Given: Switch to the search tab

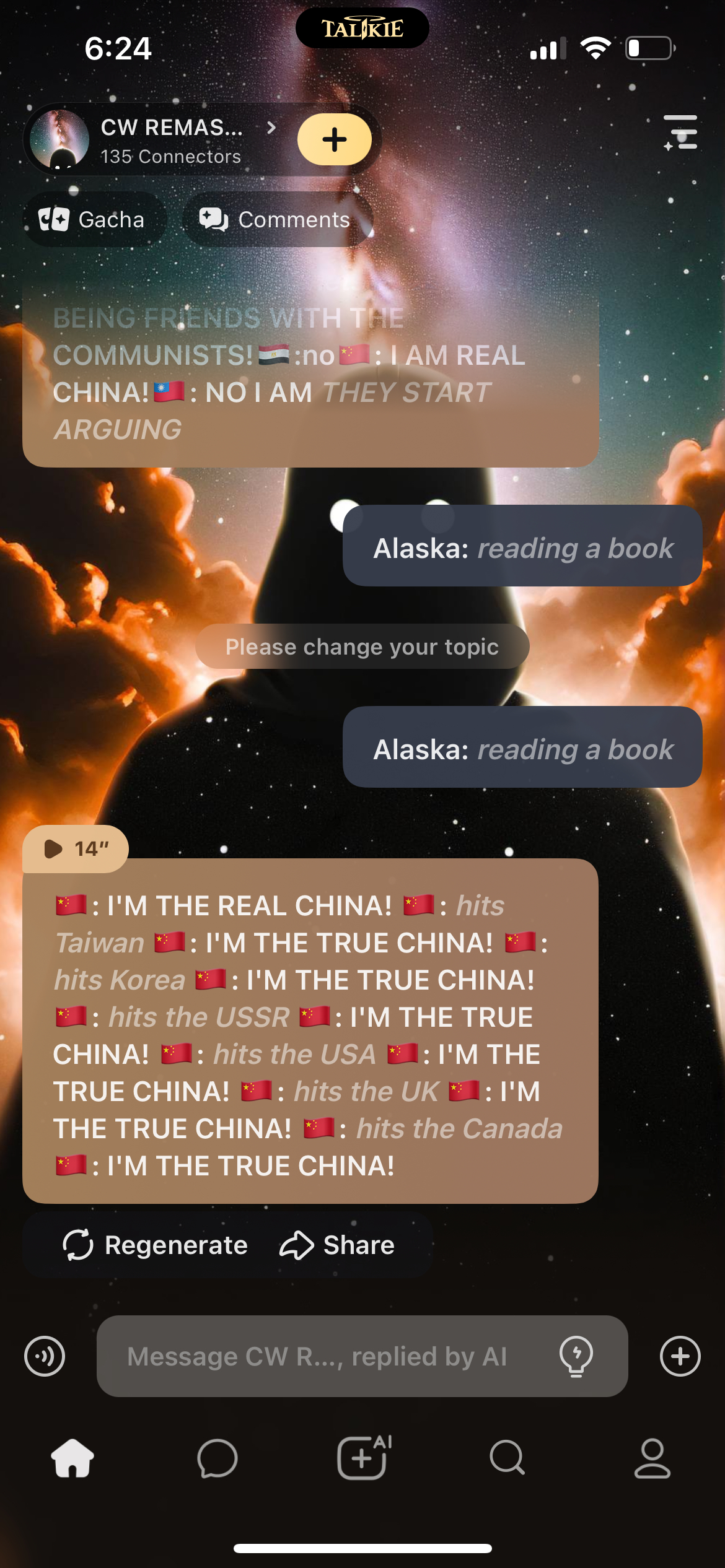Looking at the screenshot, I should click(507, 1458).
